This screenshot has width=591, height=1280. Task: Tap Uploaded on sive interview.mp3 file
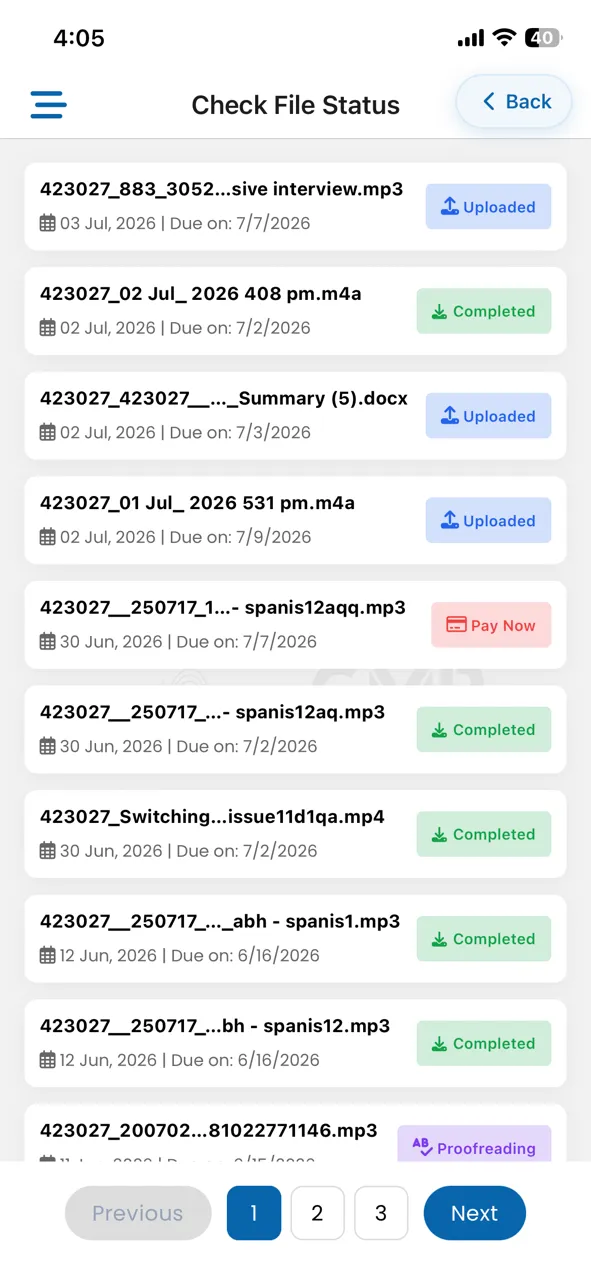tap(488, 207)
